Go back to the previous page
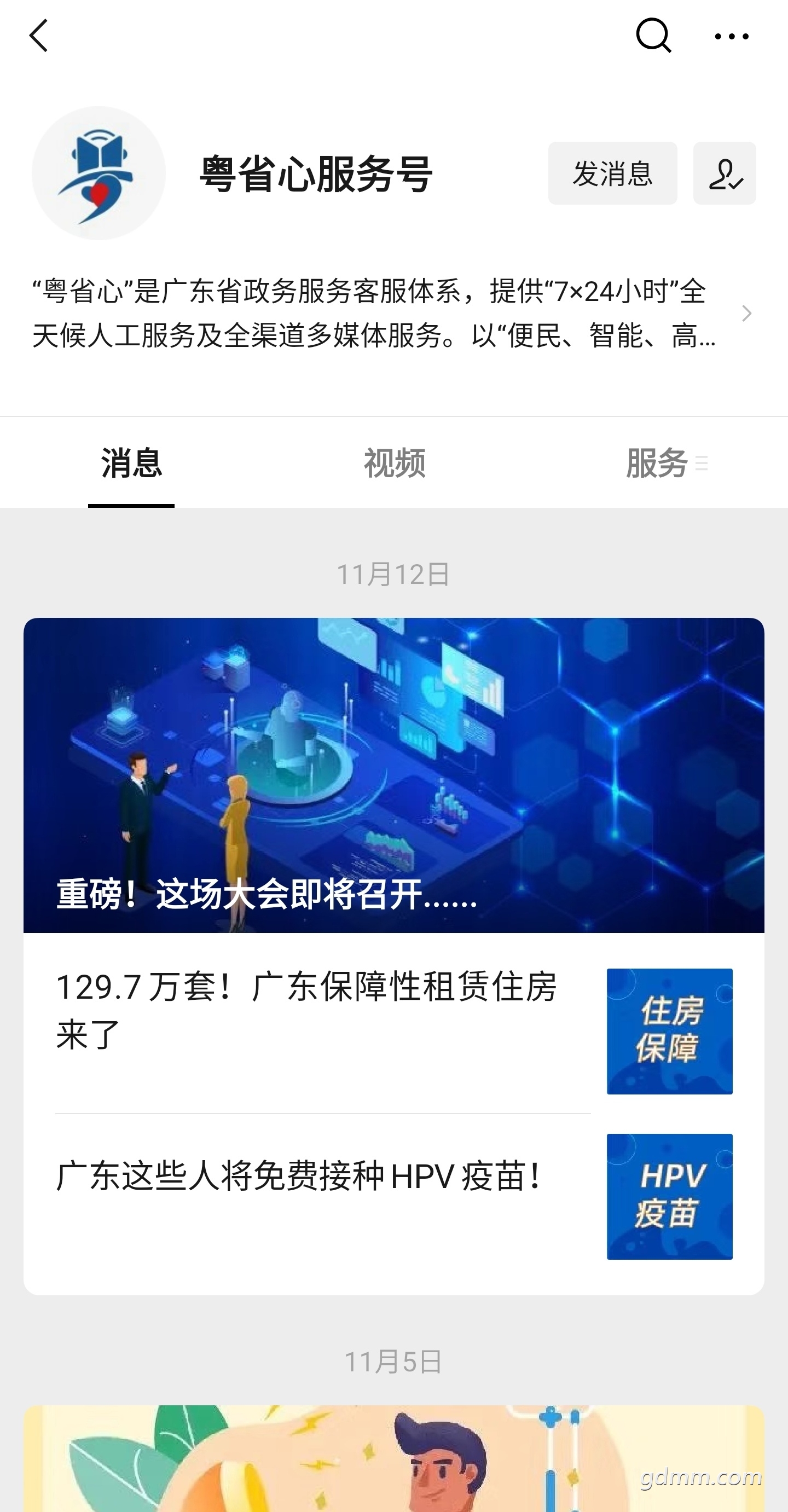The height and width of the screenshot is (1512, 788). 39,36
